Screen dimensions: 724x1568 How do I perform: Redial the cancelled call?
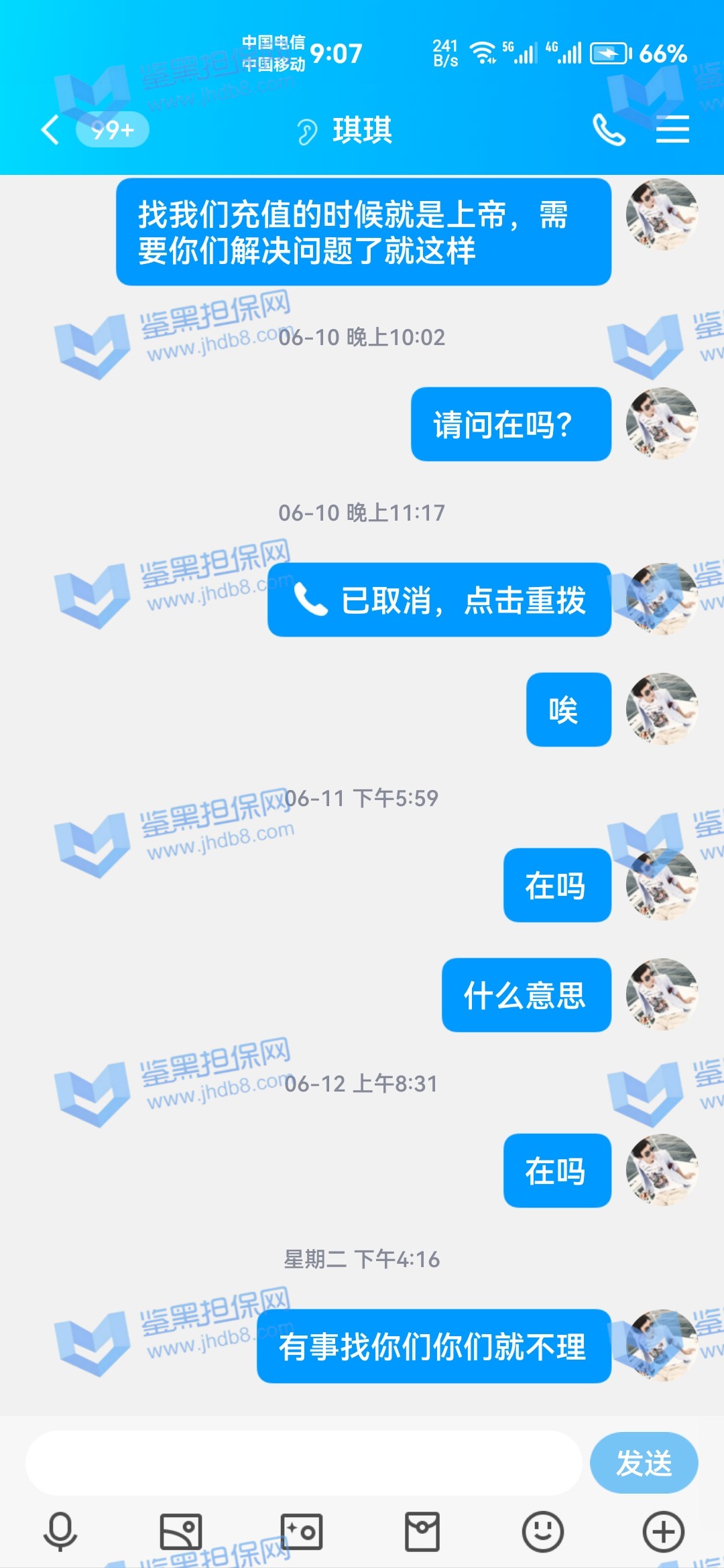(x=440, y=600)
